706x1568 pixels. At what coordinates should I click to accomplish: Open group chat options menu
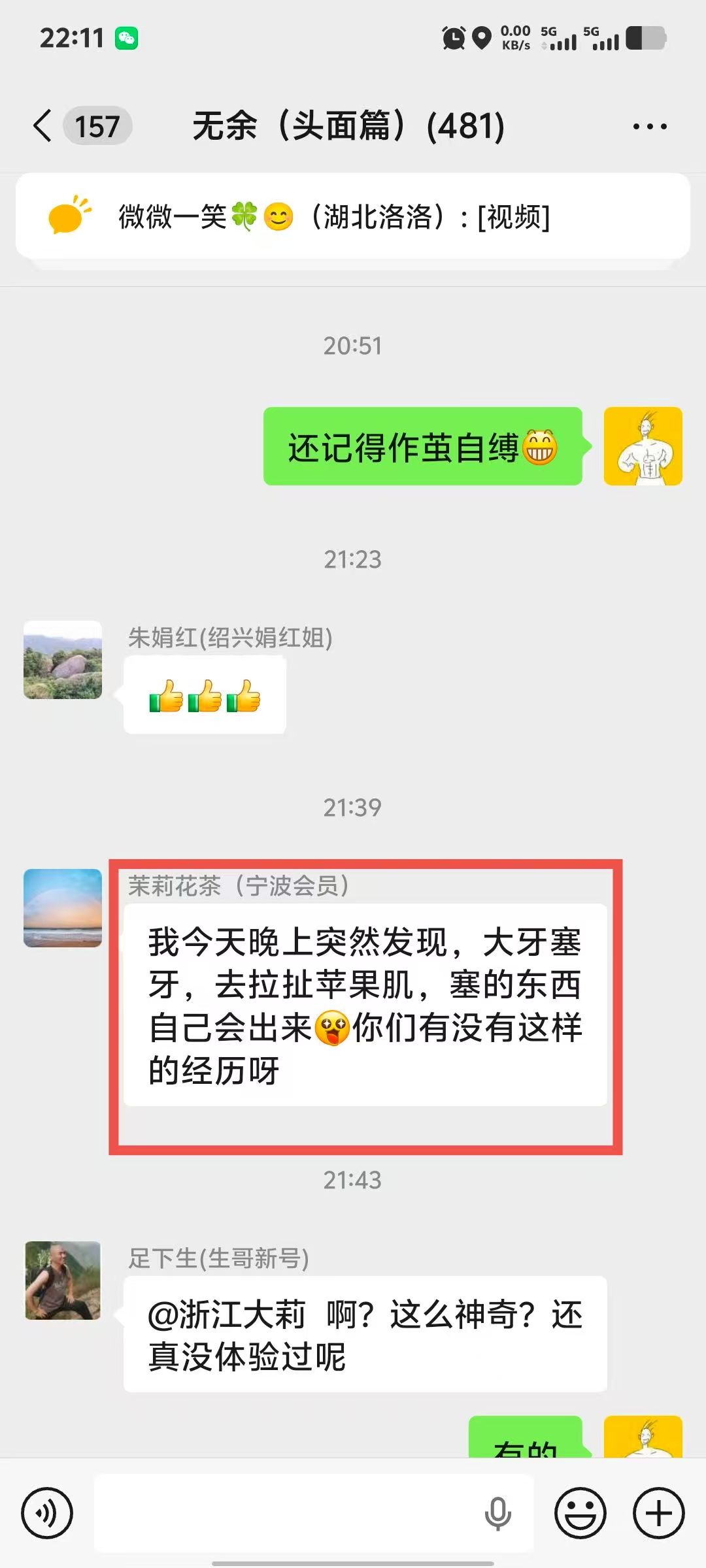650,126
